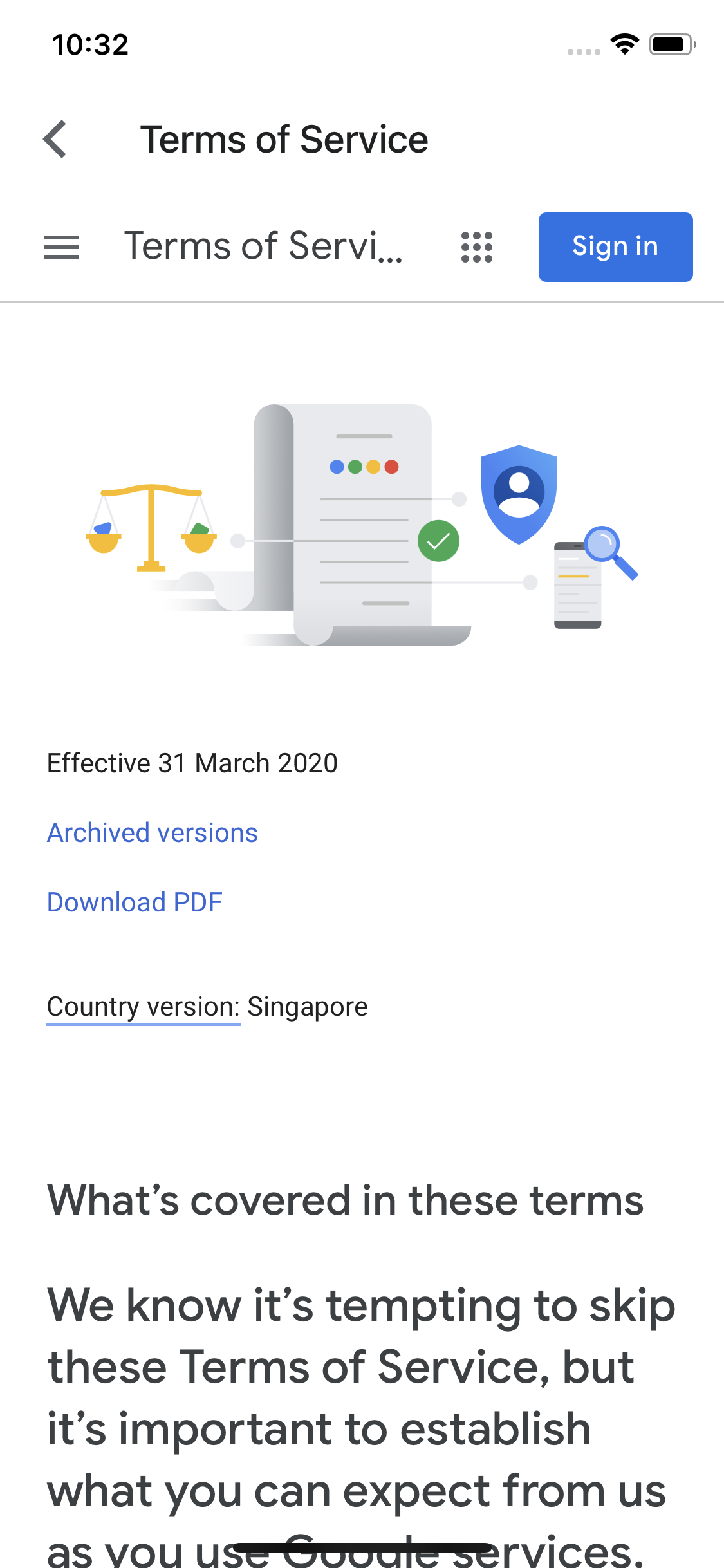Screen dimensions: 724x1568
Task: Go back from Terms of Service
Action: [55, 139]
